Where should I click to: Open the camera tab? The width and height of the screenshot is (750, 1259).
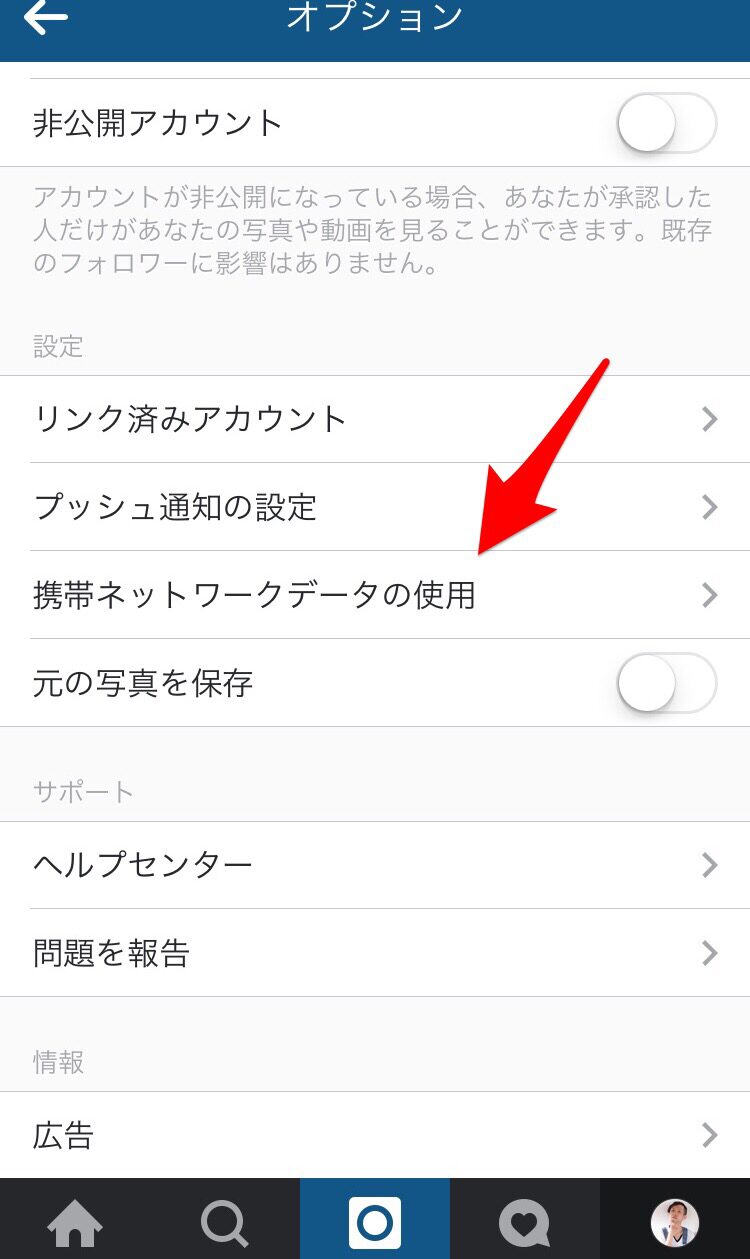[375, 1219]
